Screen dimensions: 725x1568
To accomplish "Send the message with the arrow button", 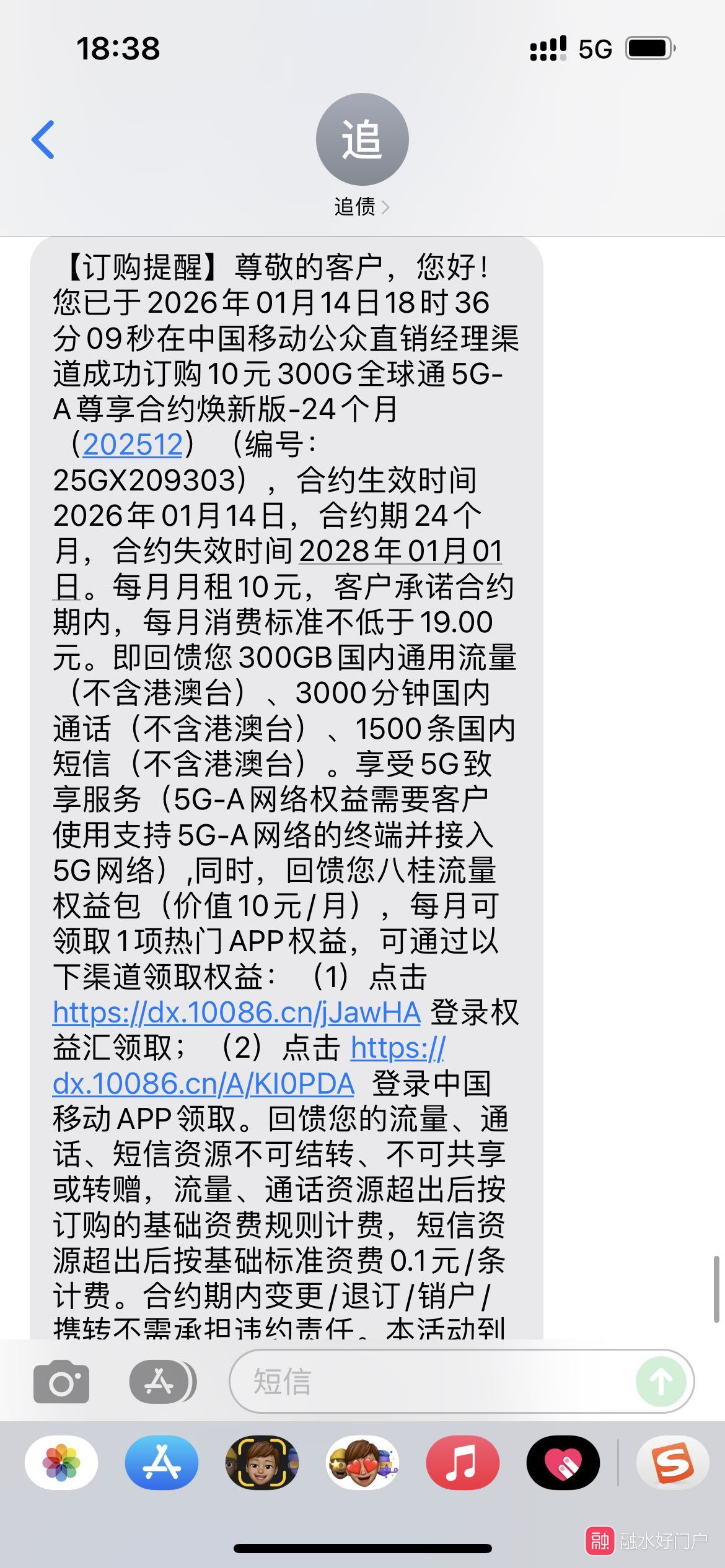I will (661, 1382).
